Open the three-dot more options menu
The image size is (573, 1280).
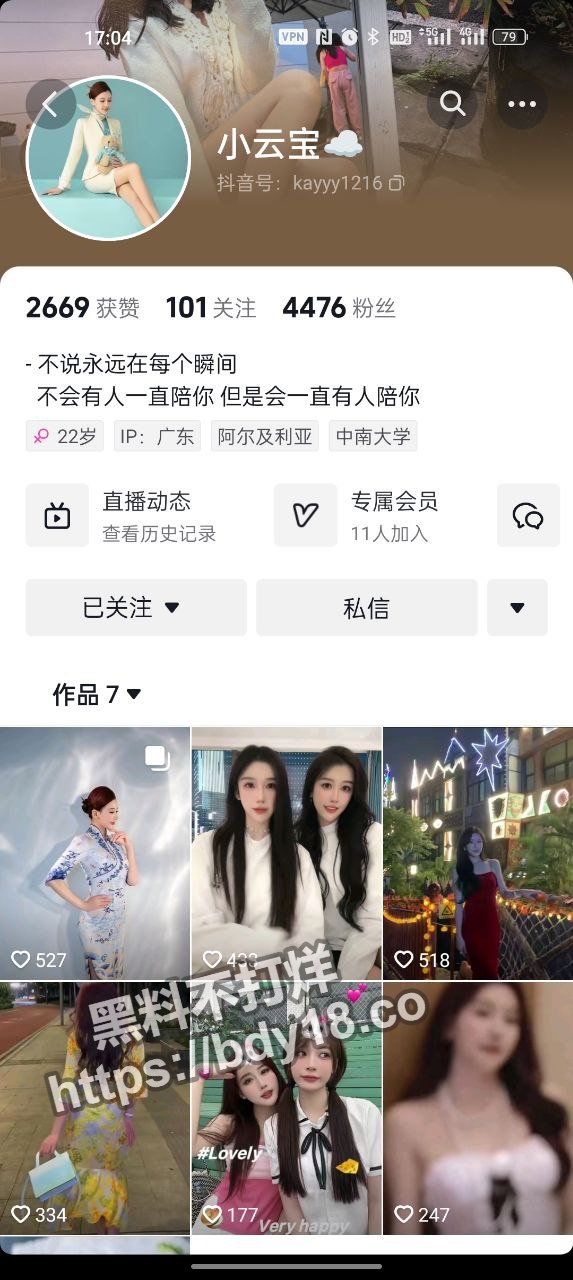522,104
